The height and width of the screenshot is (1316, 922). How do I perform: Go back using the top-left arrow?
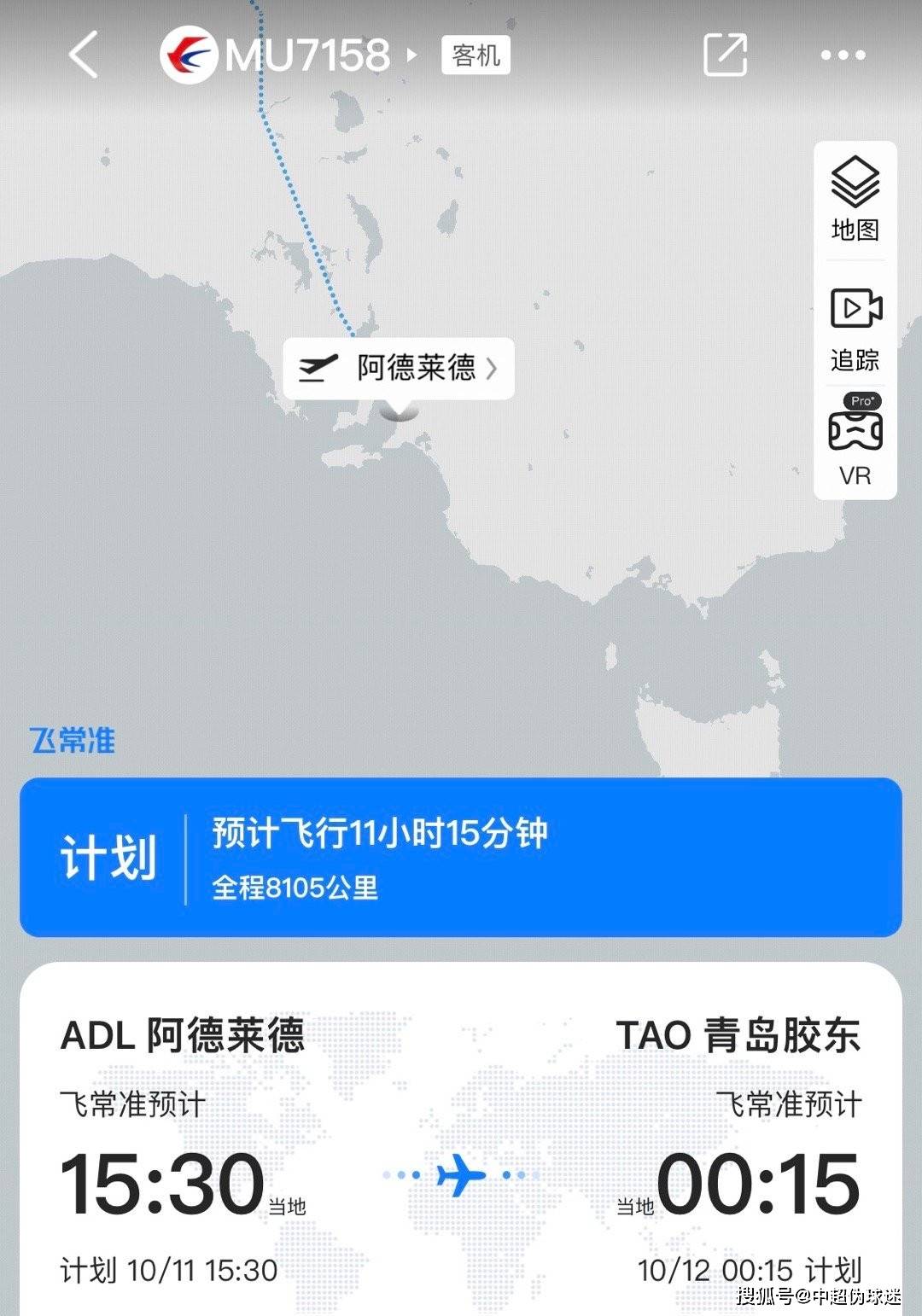tap(84, 55)
